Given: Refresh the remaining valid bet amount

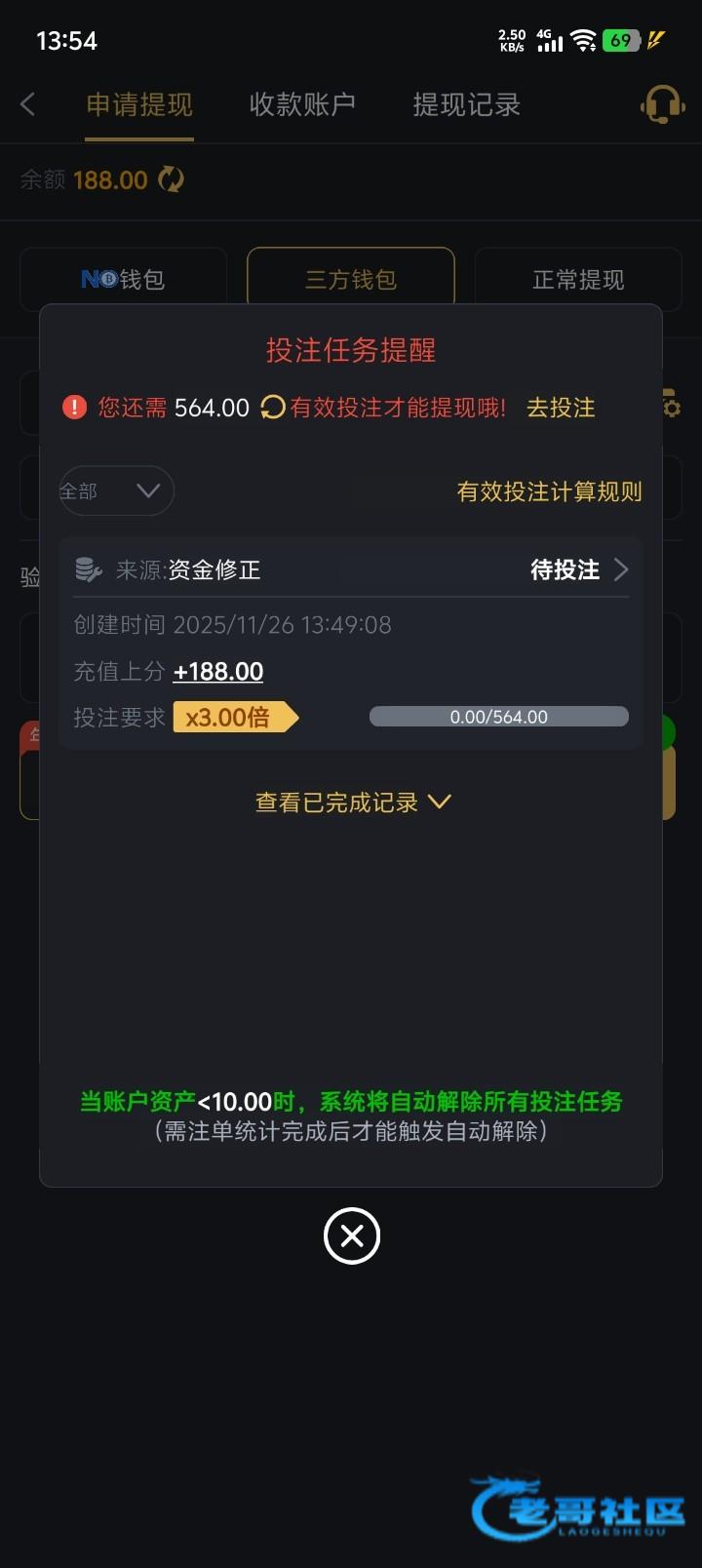Looking at the screenshot, I should pyautogui.click(x=273, y=408).
